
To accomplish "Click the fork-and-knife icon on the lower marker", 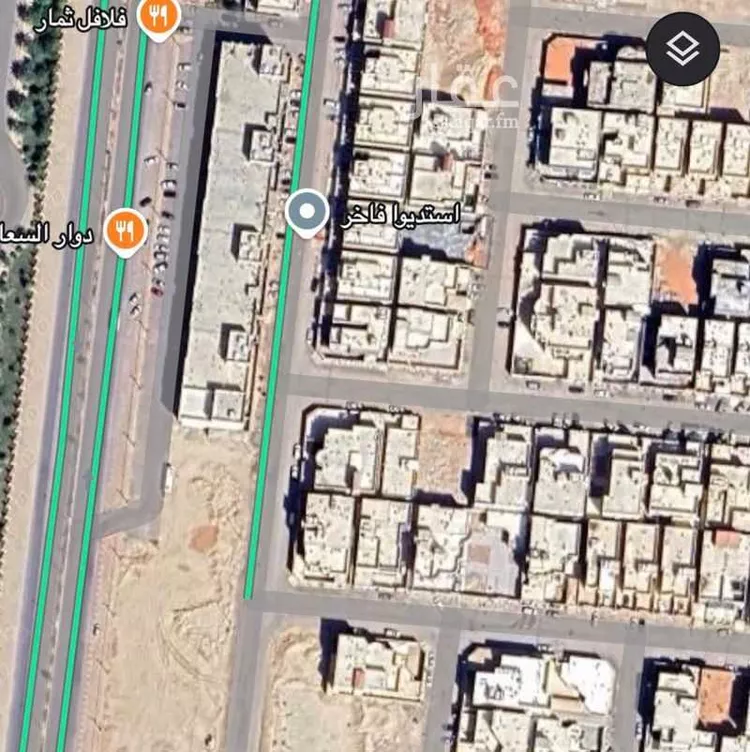I will point(124,228).
